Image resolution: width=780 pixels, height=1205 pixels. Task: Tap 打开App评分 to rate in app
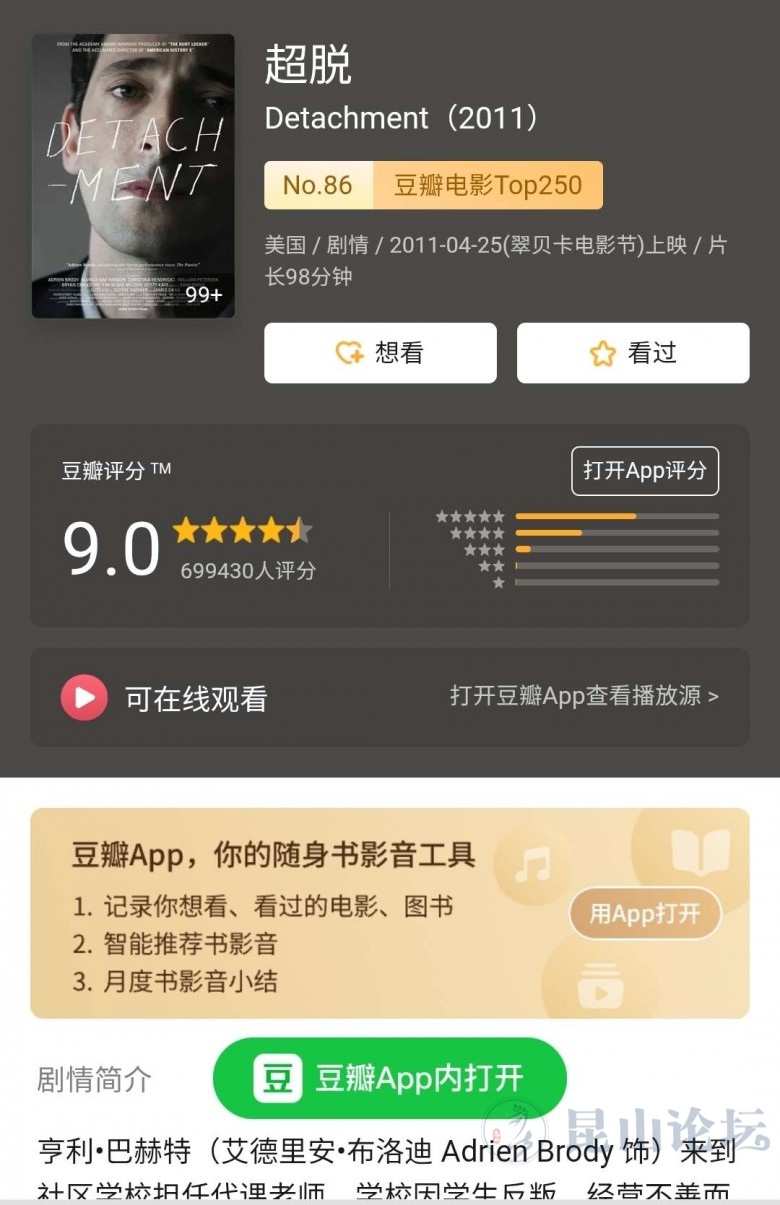point(644,470)
